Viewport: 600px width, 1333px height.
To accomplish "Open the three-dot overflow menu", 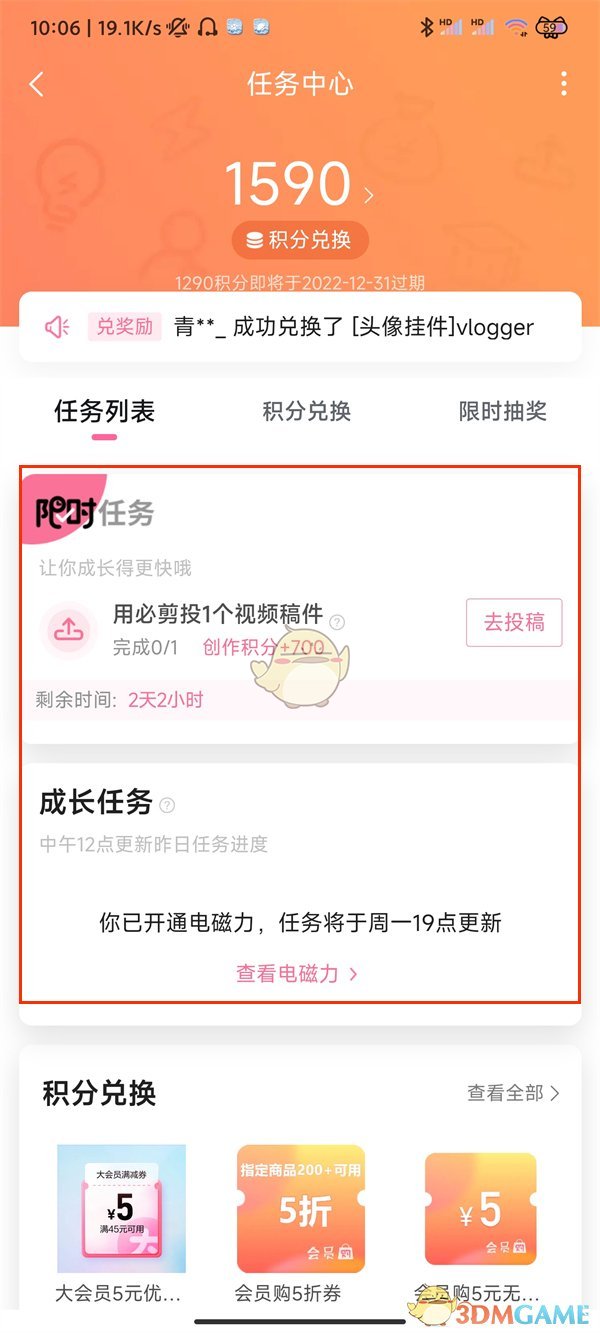I will click(564, 84).
